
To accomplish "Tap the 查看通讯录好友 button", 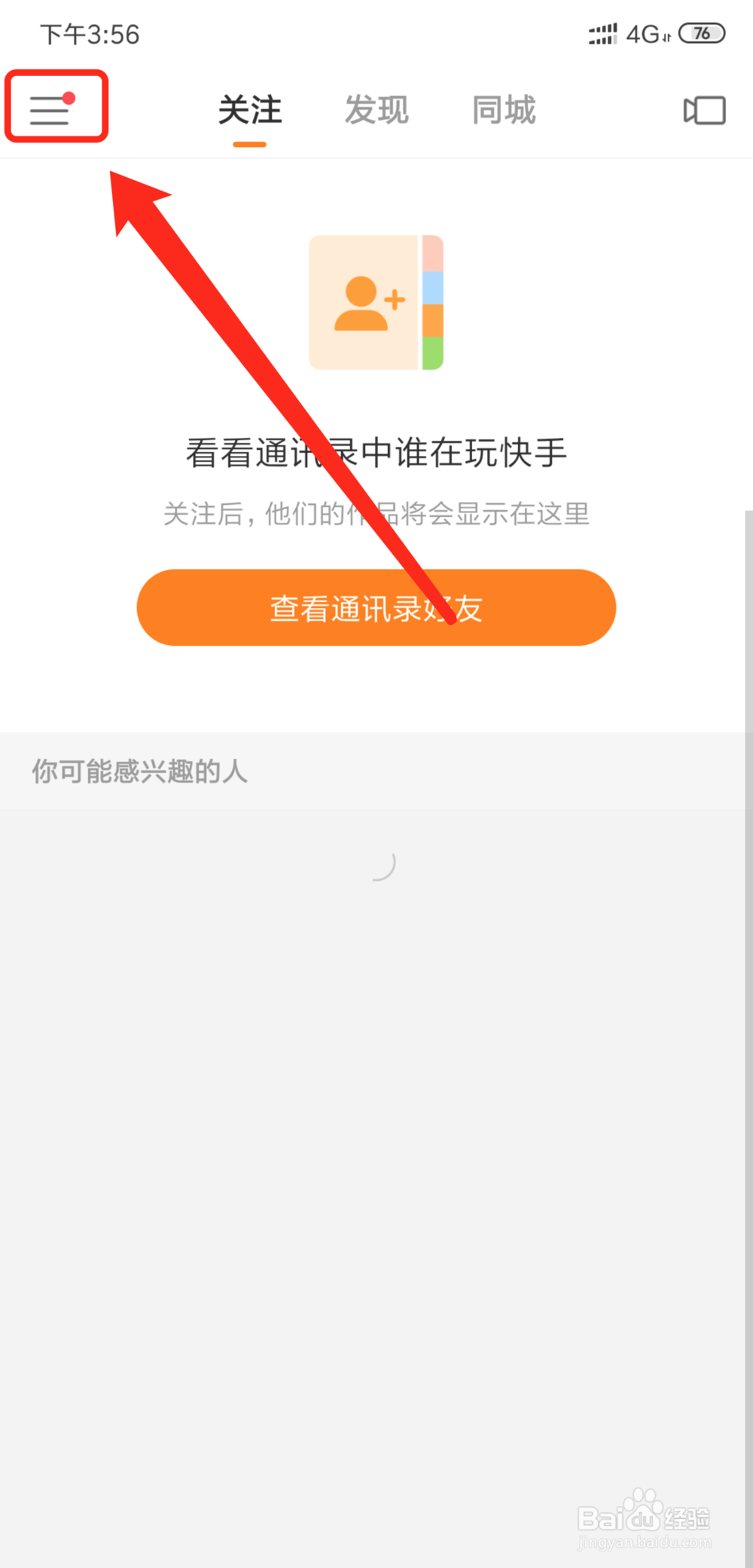I will point(376,607).
